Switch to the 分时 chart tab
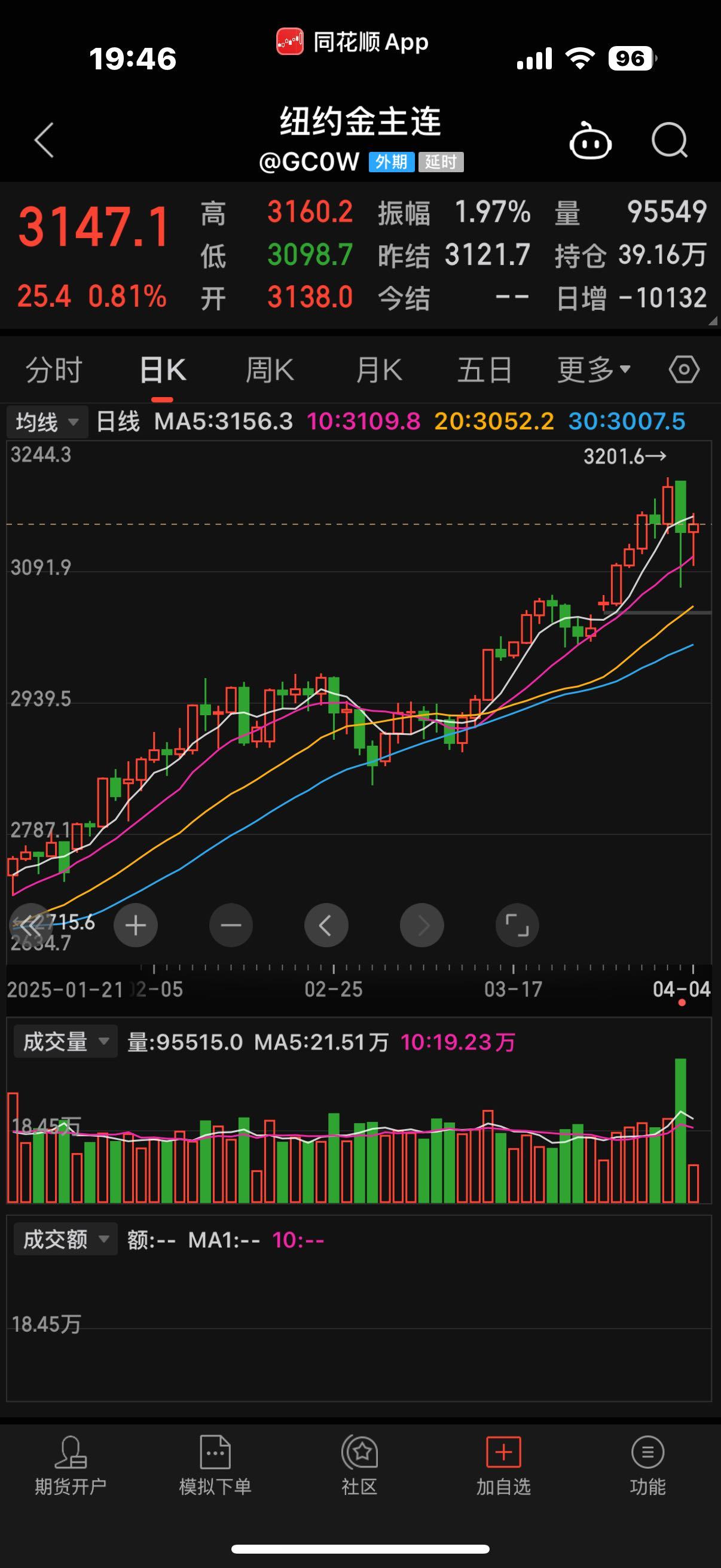 pyautogui.click(x=54, y=370)
